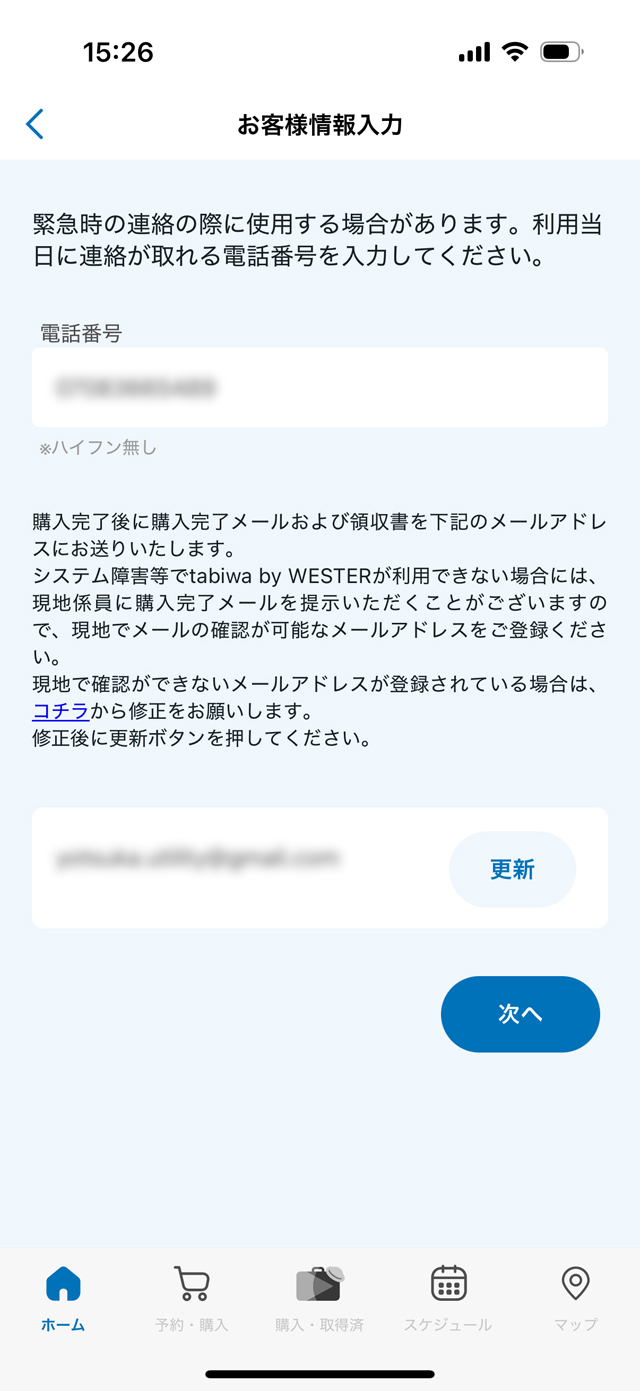Tap the 電話番号 phone number field

[320, 387]
